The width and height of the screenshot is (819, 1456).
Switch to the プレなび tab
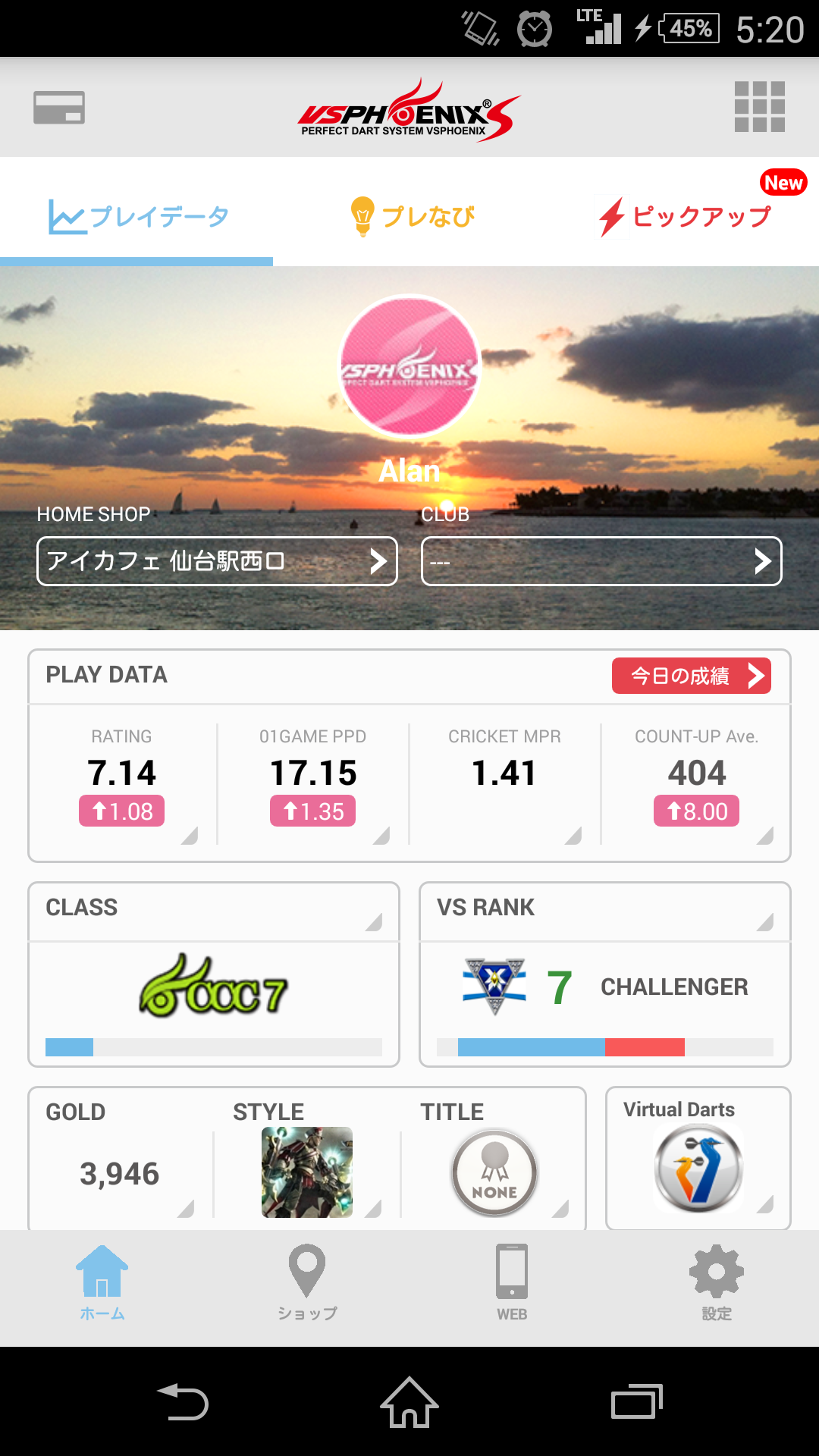click(413, 217)
